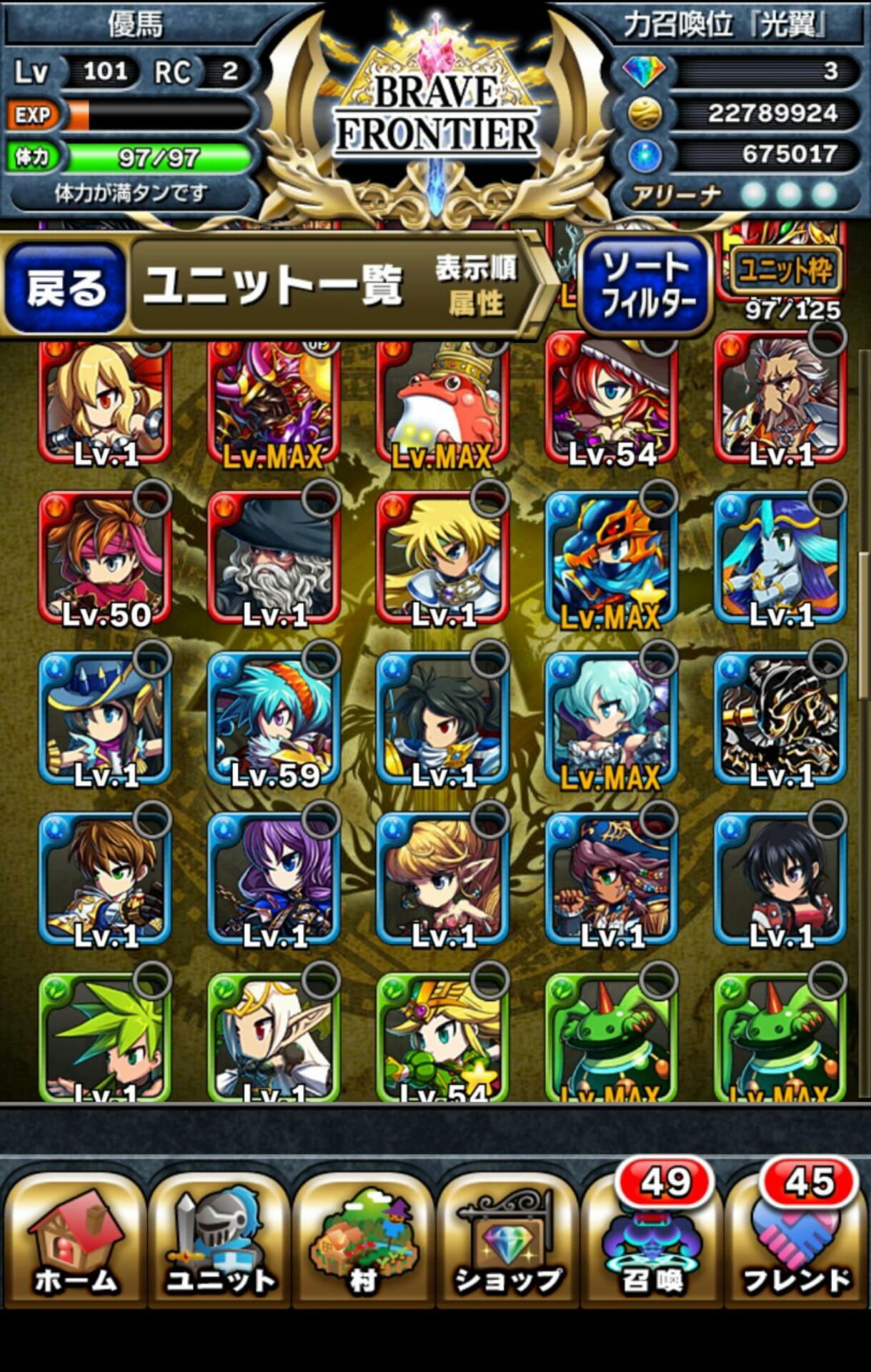Screen dimensions: 871x1372
Task: Tap the ユニット枠 unit slots button
Action: pyautogui.click(x=786, y=270)
